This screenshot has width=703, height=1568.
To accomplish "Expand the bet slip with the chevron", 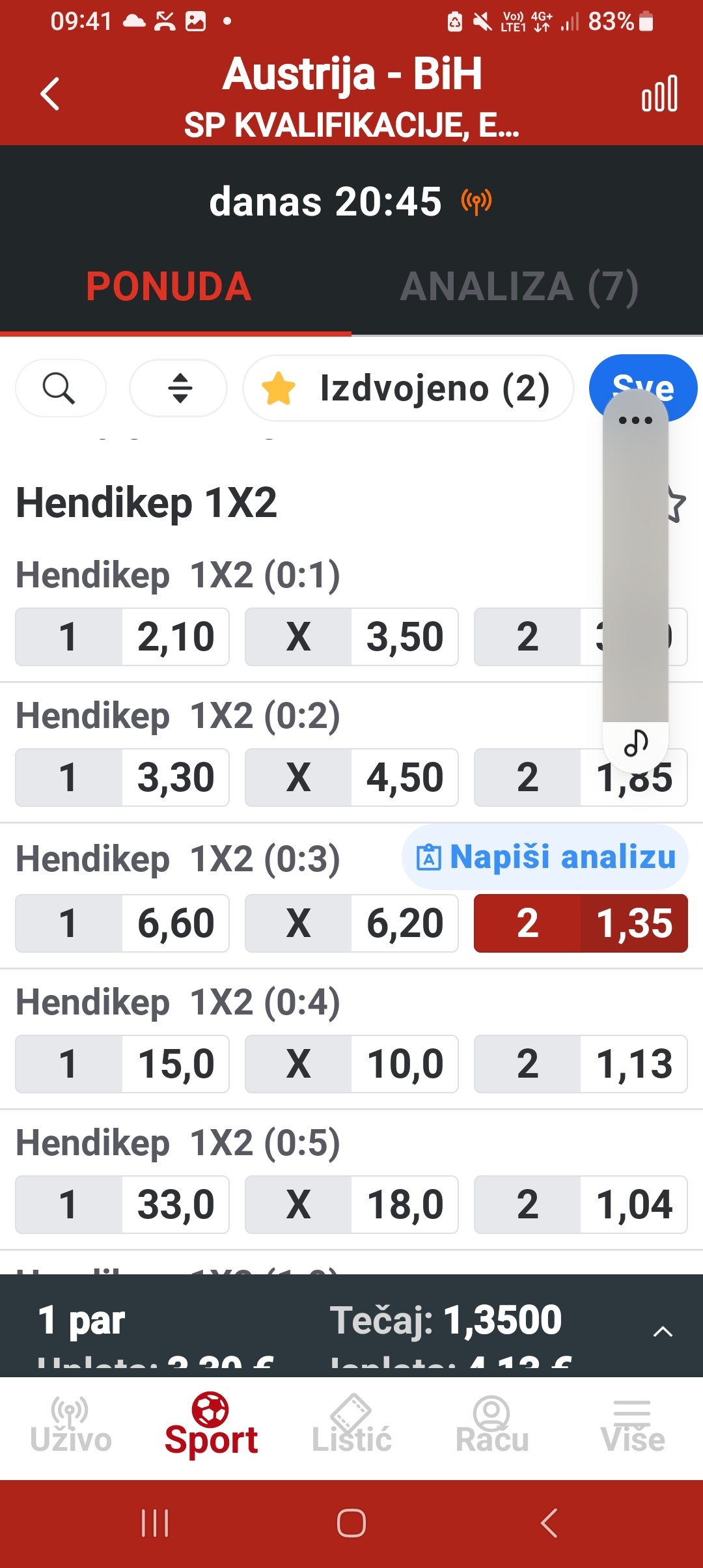I will 662,1332.
